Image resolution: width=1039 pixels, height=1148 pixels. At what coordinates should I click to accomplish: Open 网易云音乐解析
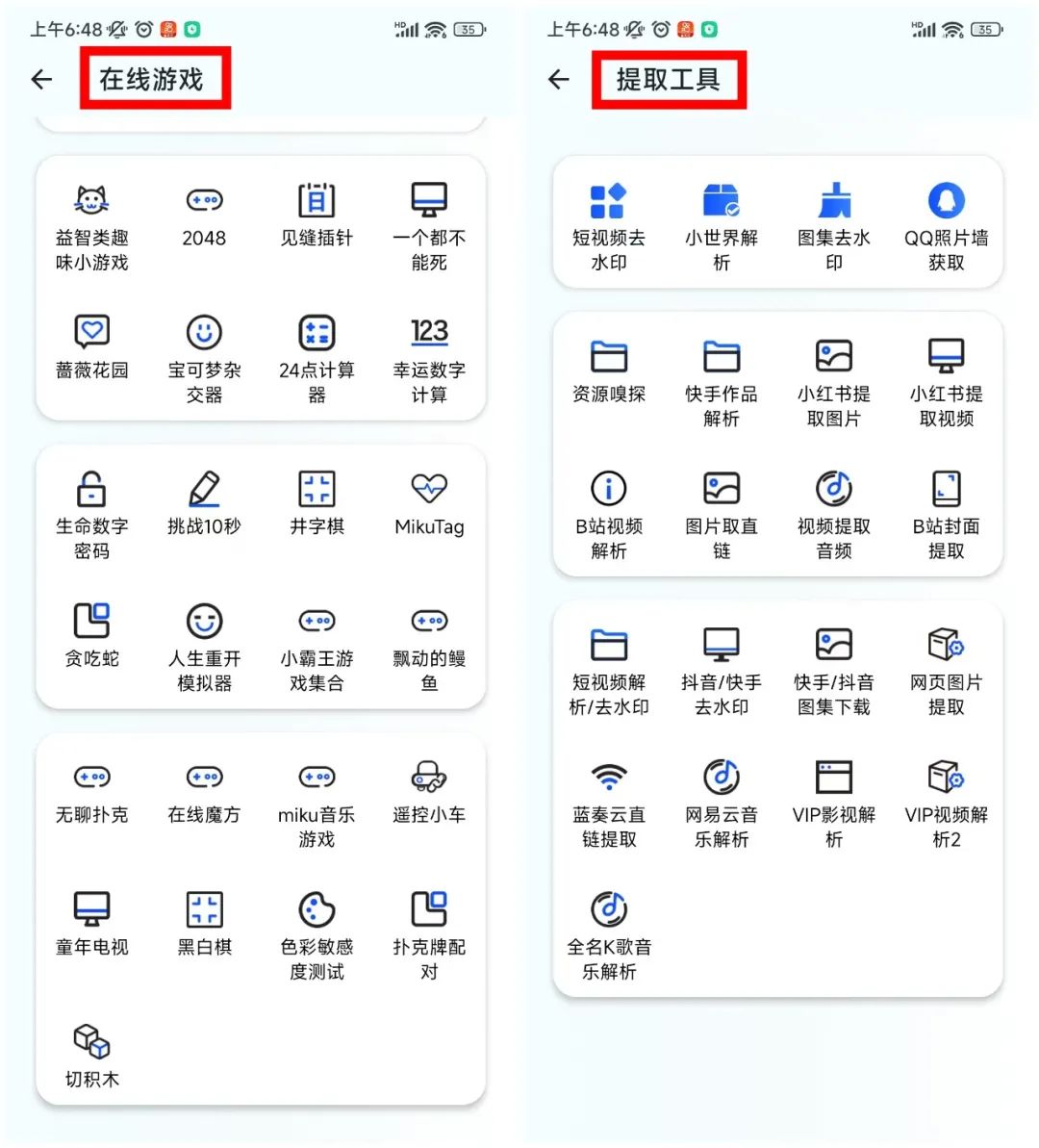click(x=722, y=804)
